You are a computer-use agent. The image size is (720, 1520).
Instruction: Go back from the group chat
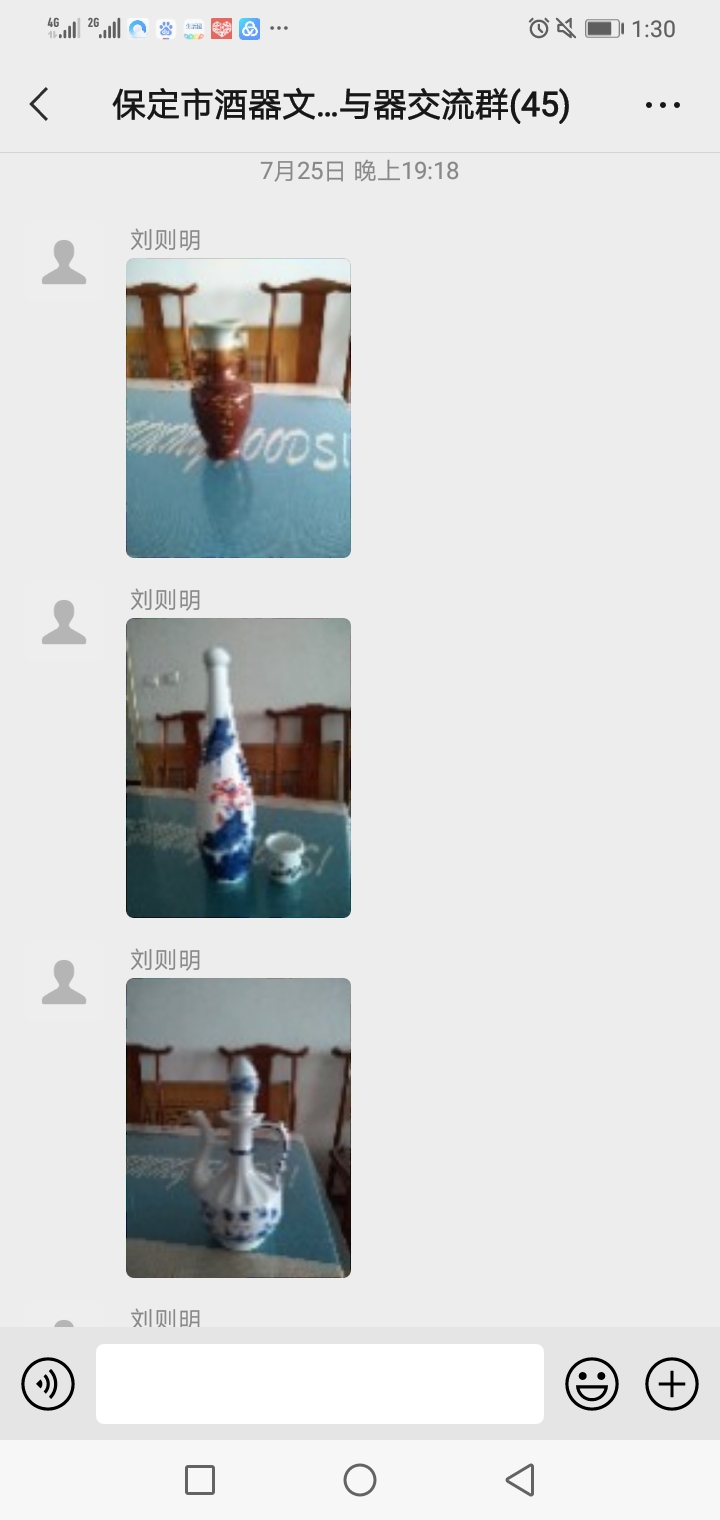(x=40, y=104)
